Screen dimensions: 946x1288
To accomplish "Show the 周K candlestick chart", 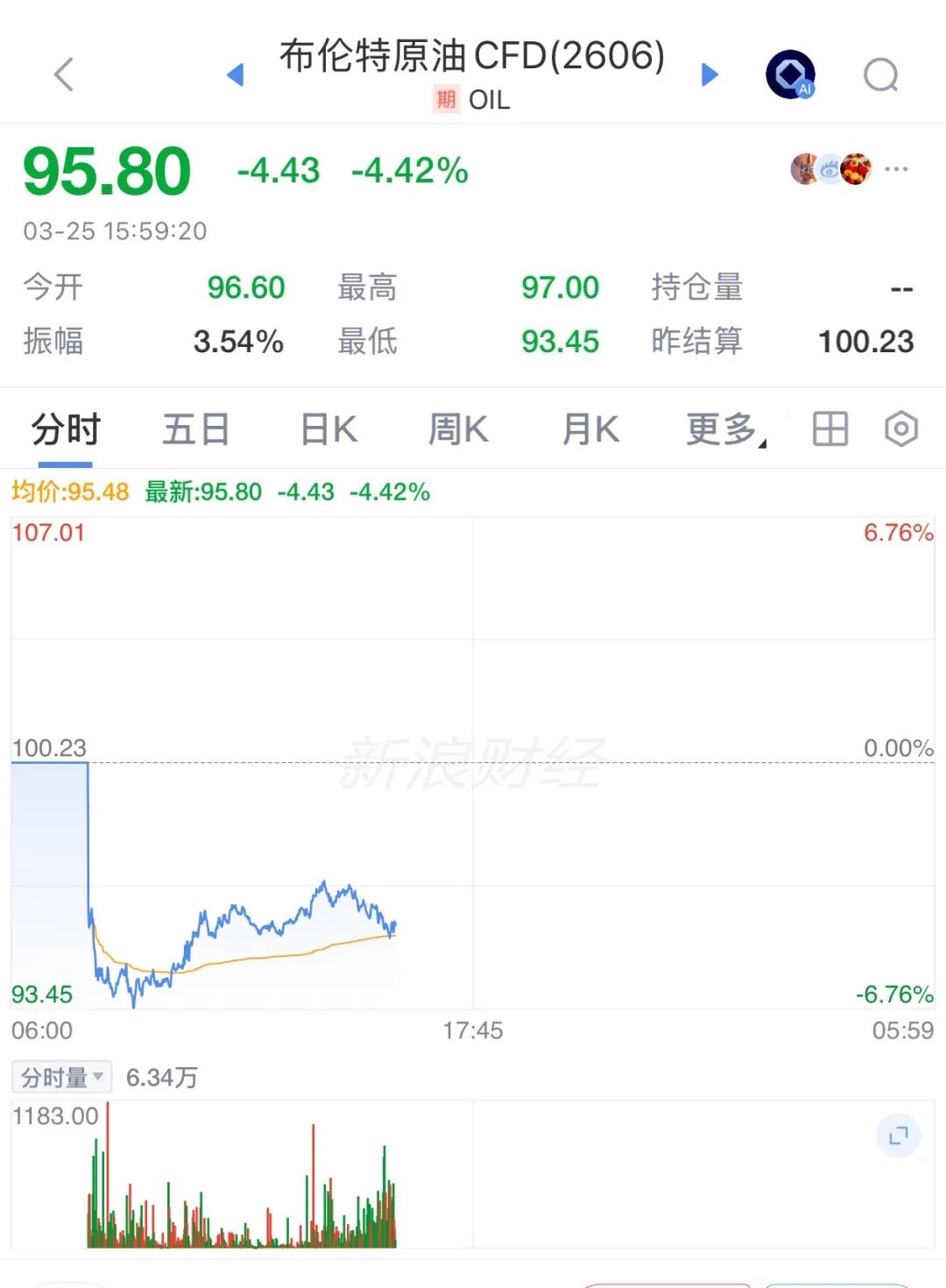I will [458, 430].
